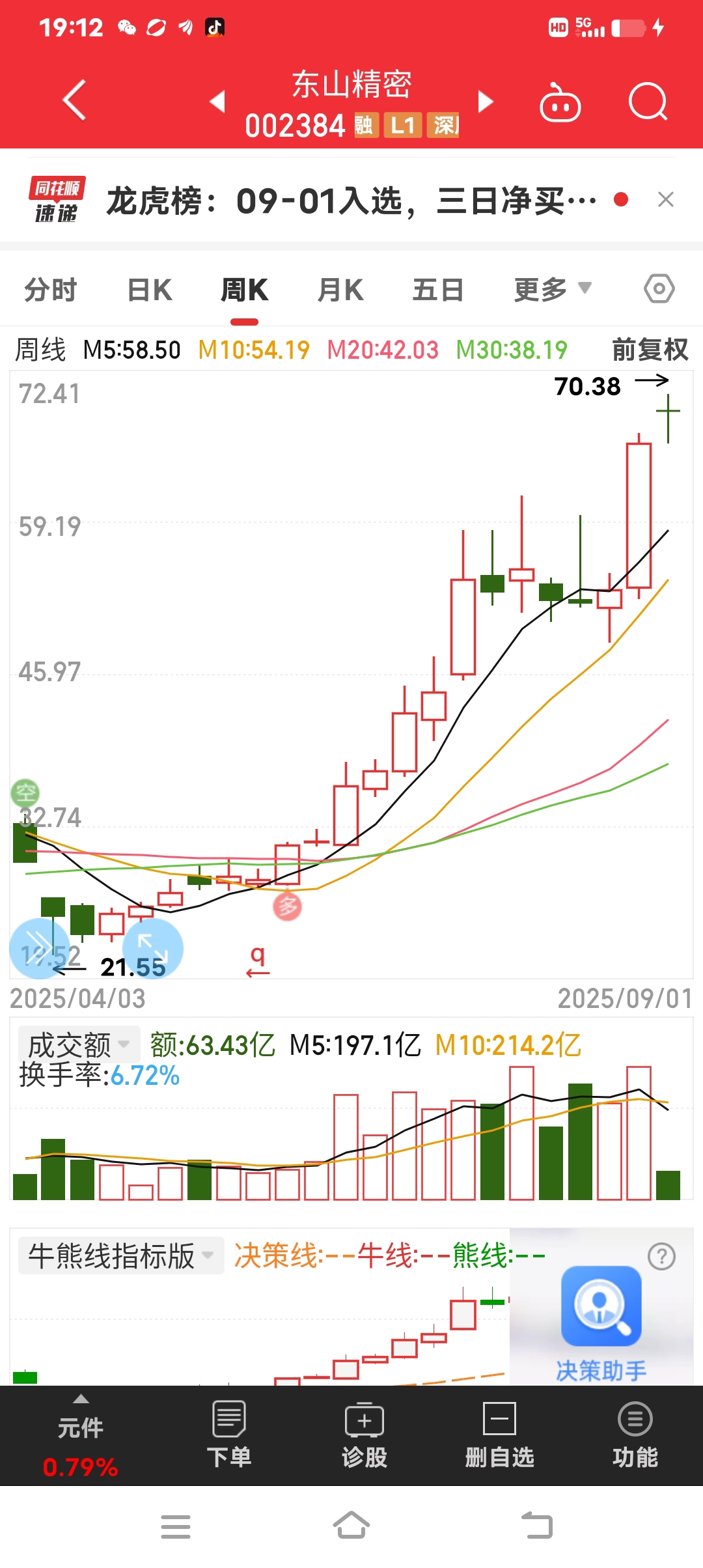Dismiss the 龙虎榜 news banner
Screen dimensions: 703x1568
click(x=665, y=199)
